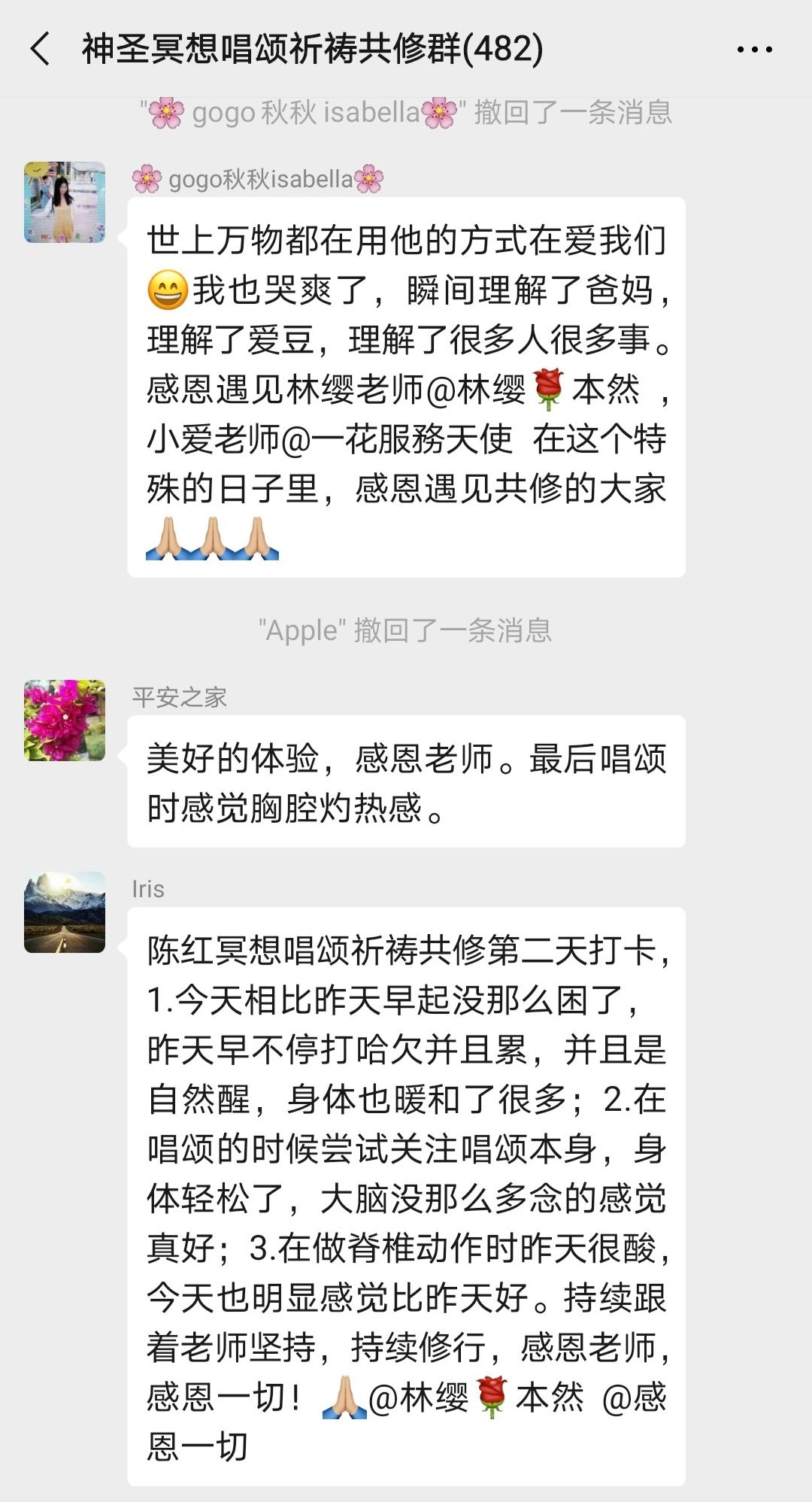Open the group chat more options menu

[754, 49]
